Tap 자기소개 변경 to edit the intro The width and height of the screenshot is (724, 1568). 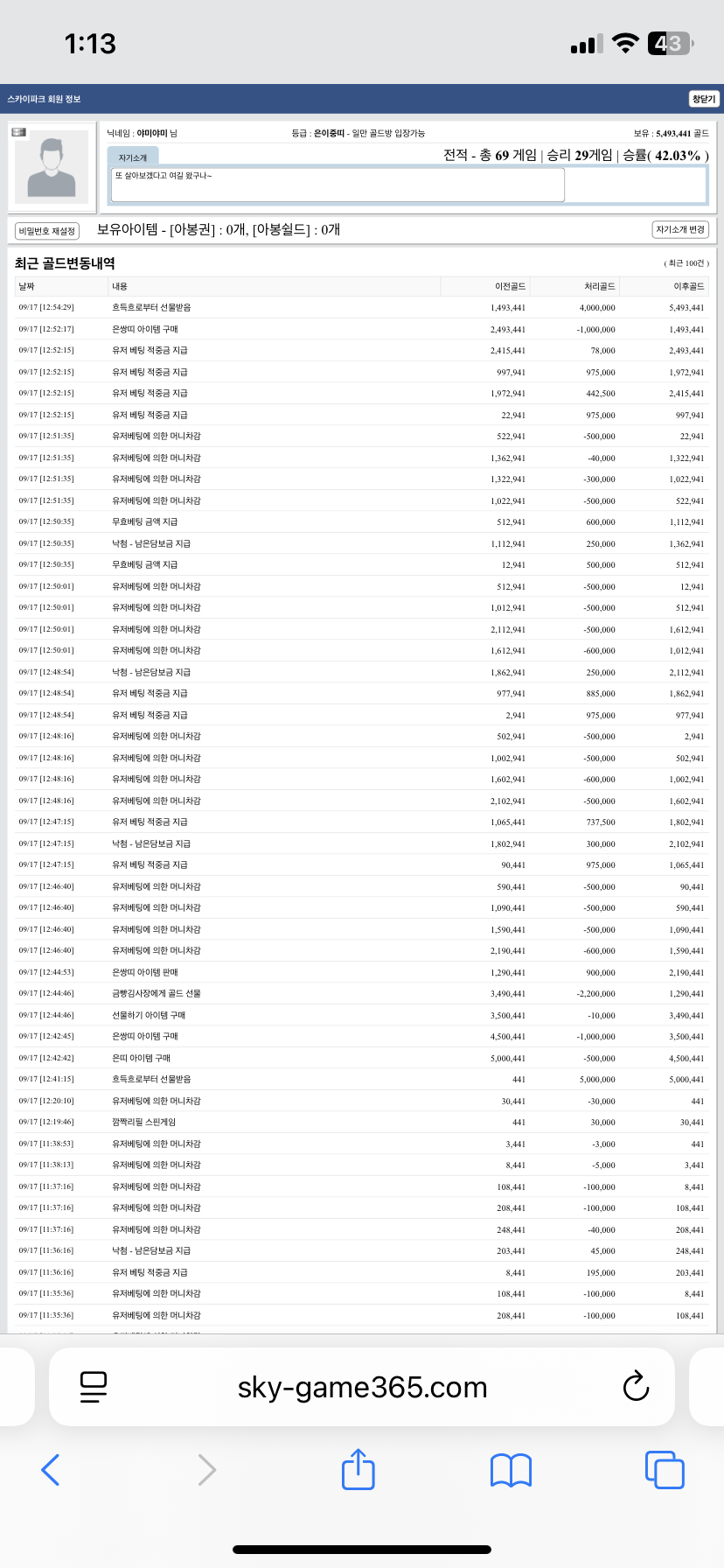pos(680,229)
